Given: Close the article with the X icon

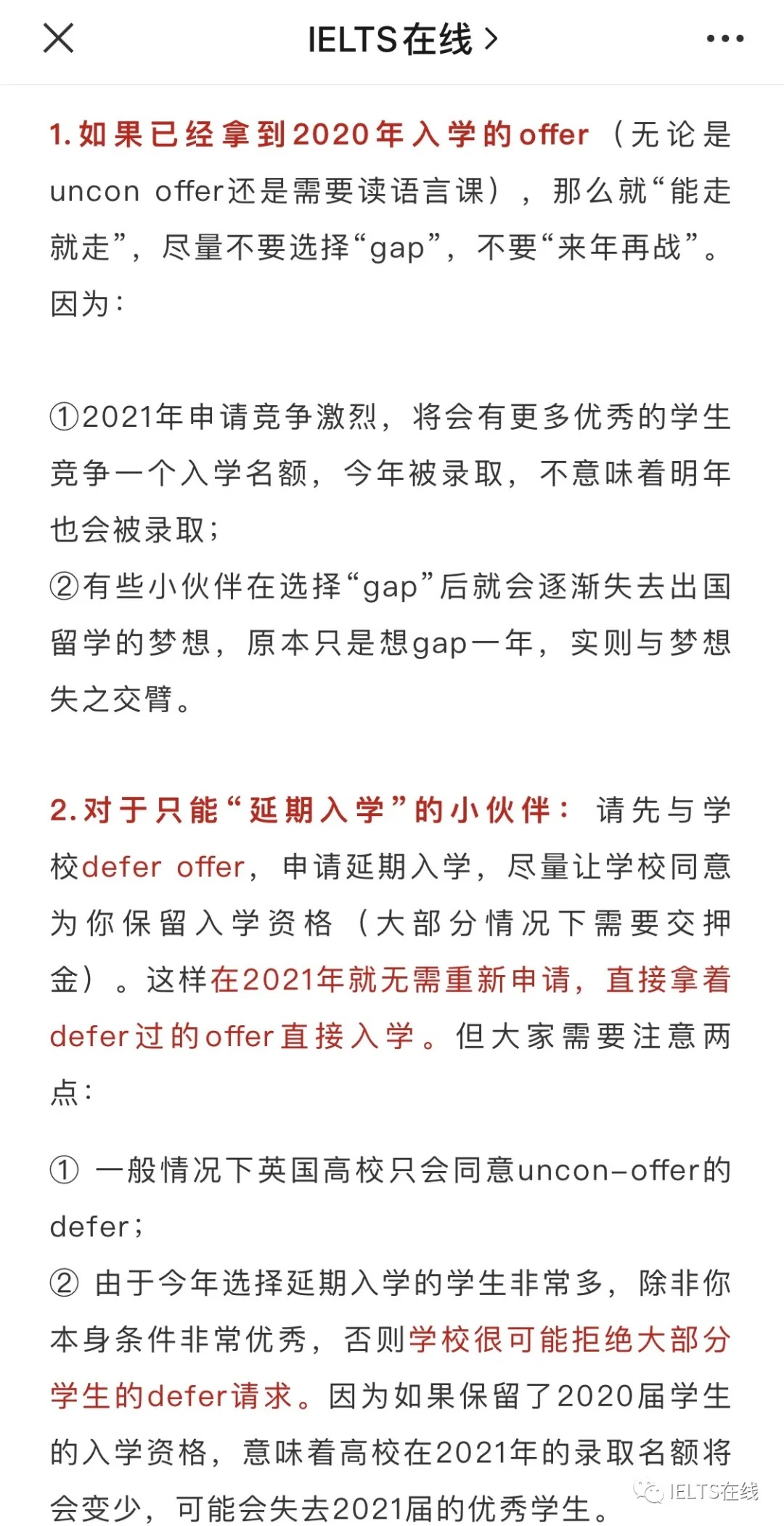Looking at the screenshot, I should pyautogui.click(x=59, y=38).
